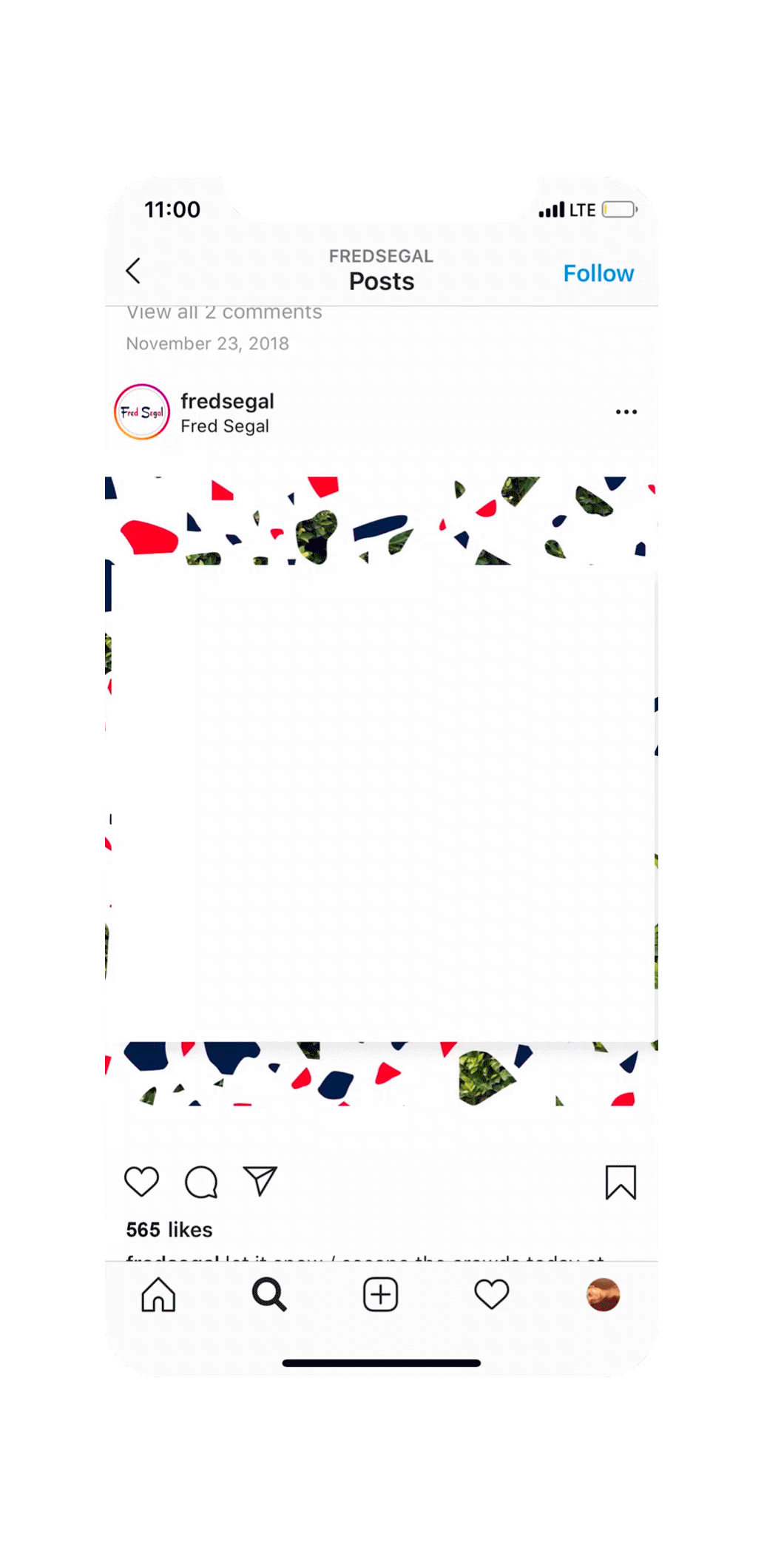Share the post via paper plane icon
Screen dimensions: 784x1554
[260, 1181]
